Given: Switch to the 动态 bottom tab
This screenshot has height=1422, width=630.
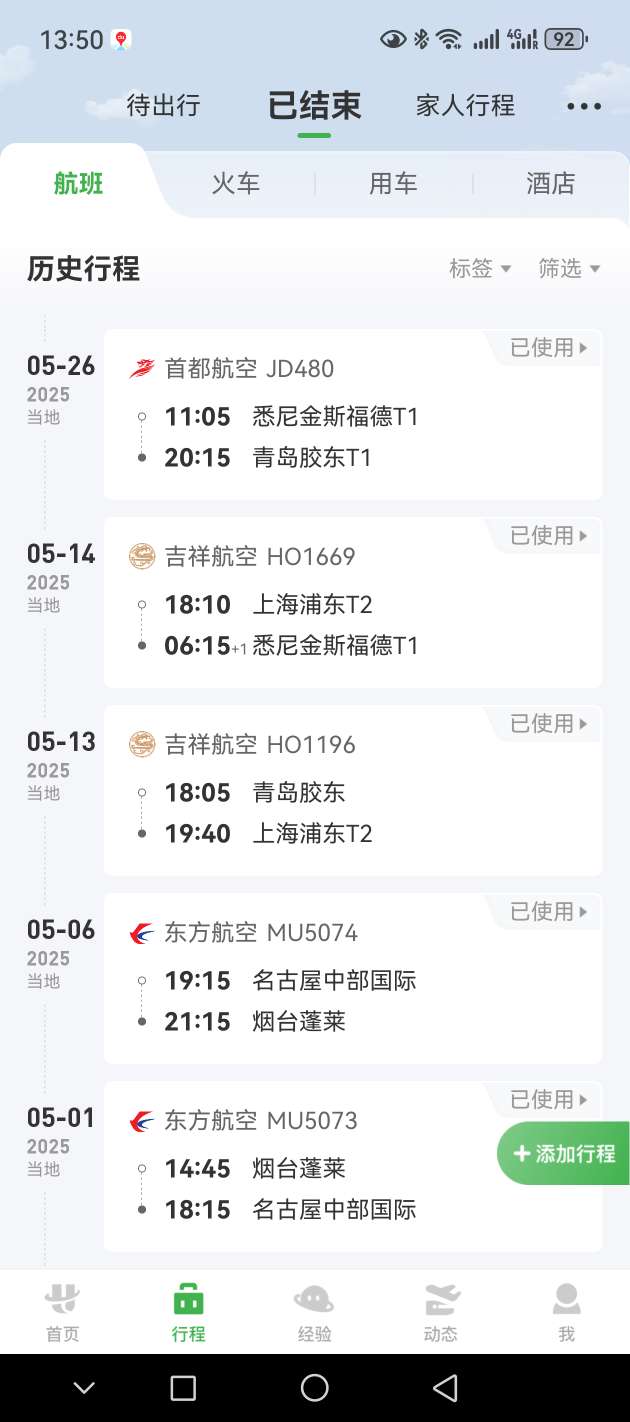Looking at the screenshot, I should [x=440, y=1312].
